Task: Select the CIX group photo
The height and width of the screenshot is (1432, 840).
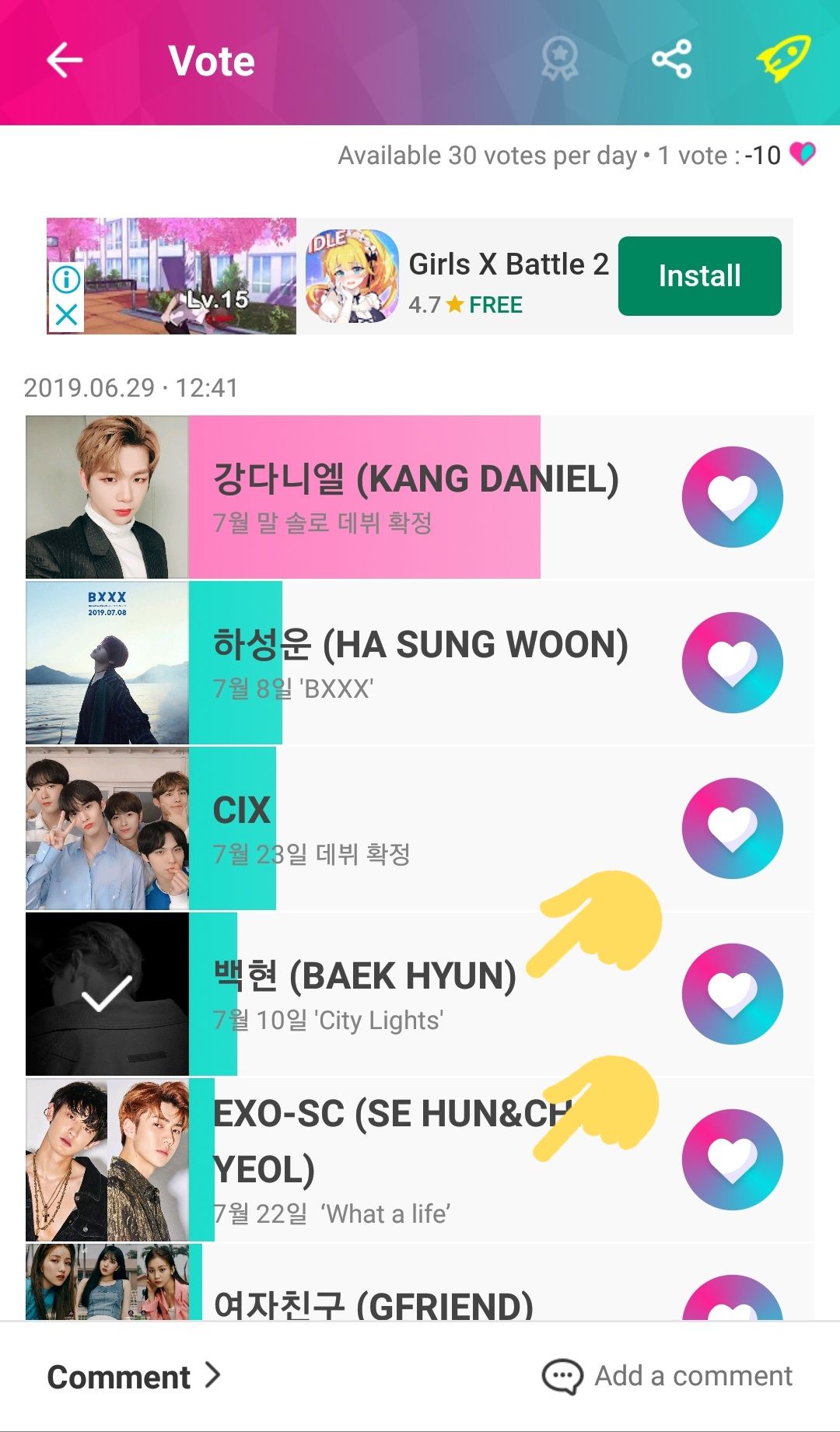Action: (x=107, y=828)
